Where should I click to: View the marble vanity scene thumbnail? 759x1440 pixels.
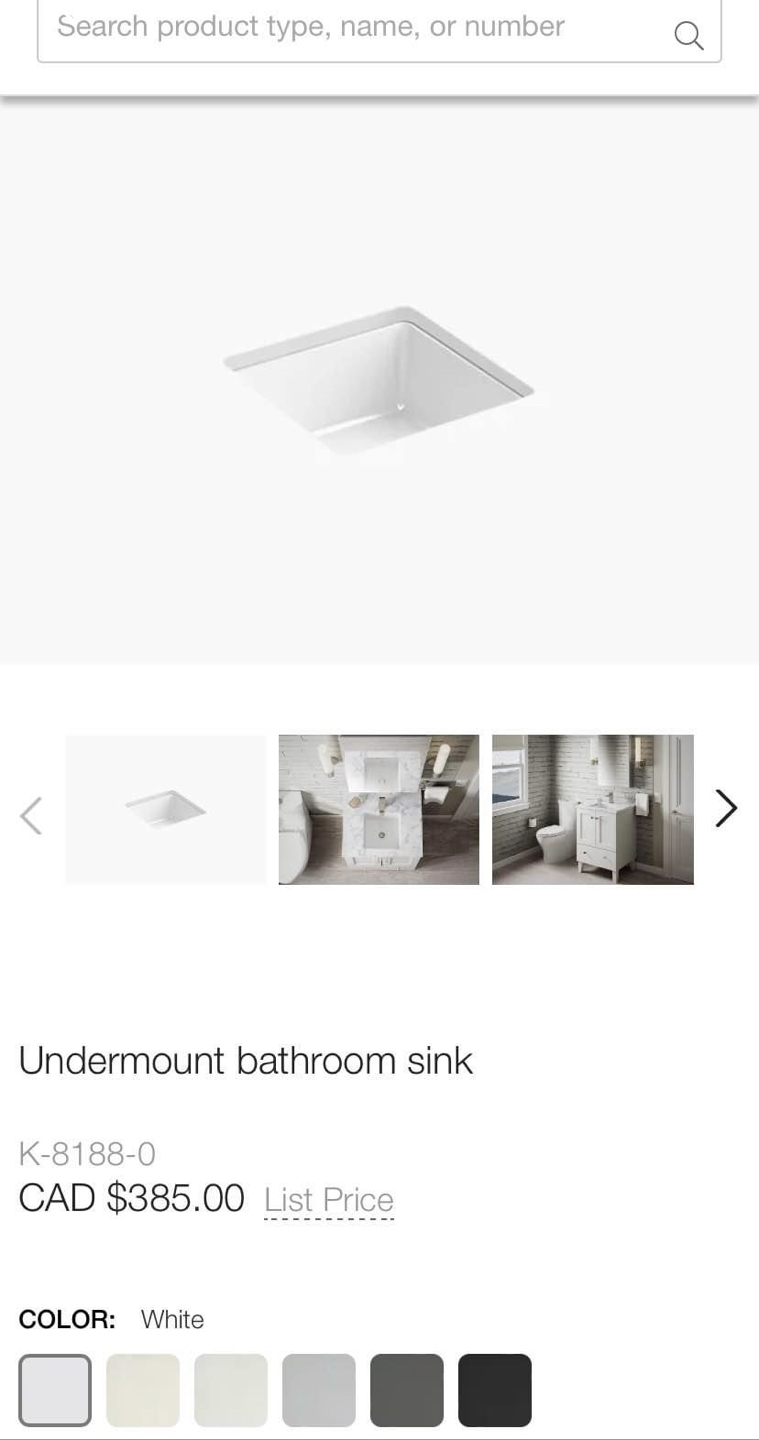pos(378,808)
